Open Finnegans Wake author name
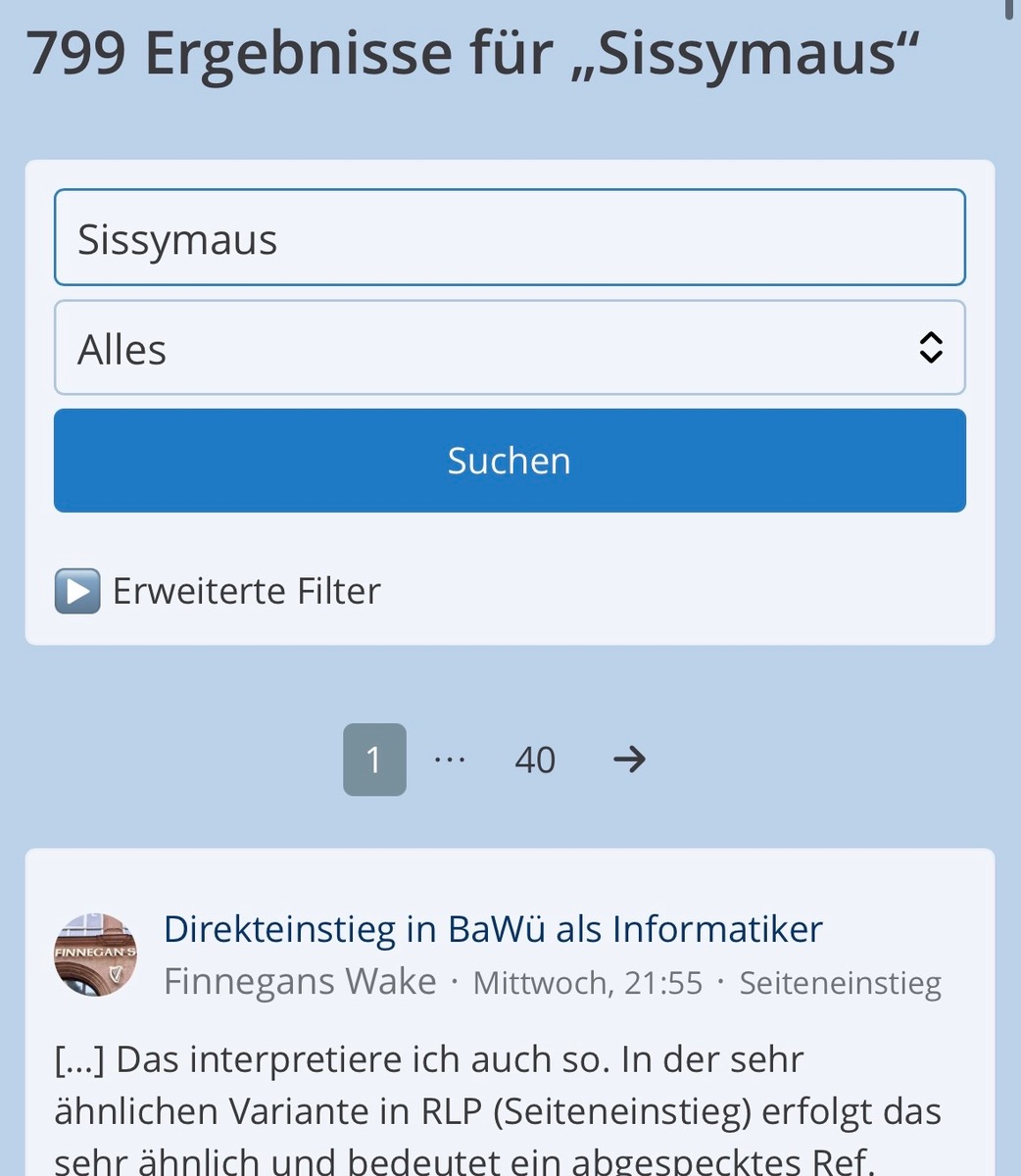Screen dimensions: 1021x1176 tap(300, 982)
